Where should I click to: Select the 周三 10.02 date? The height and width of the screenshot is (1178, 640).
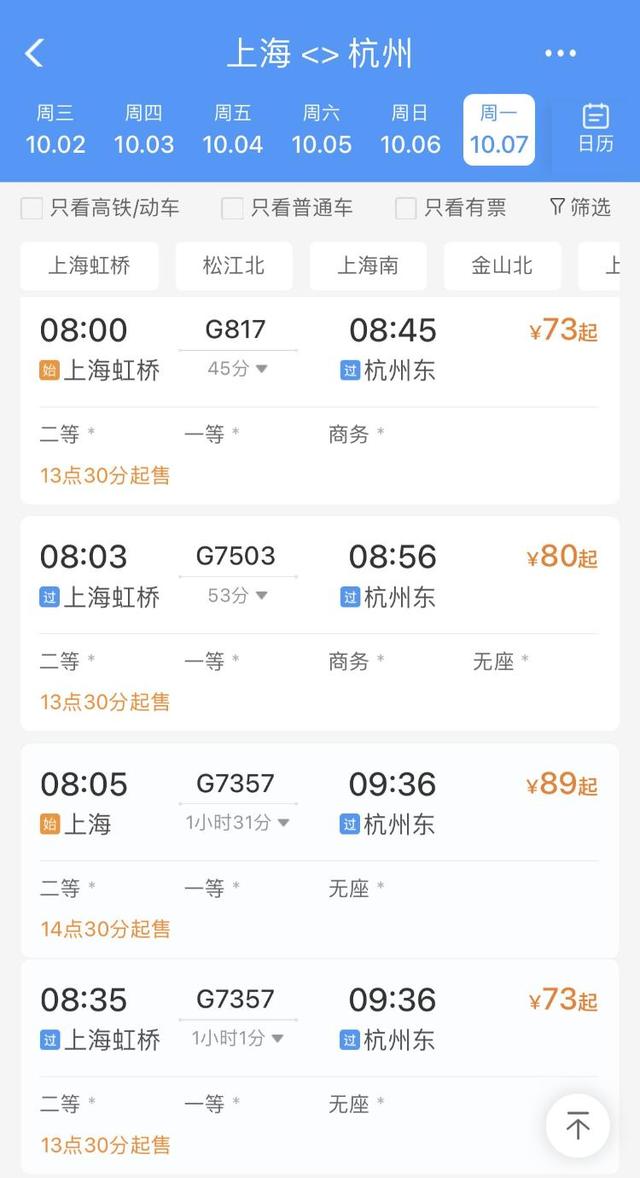(56, 129)
